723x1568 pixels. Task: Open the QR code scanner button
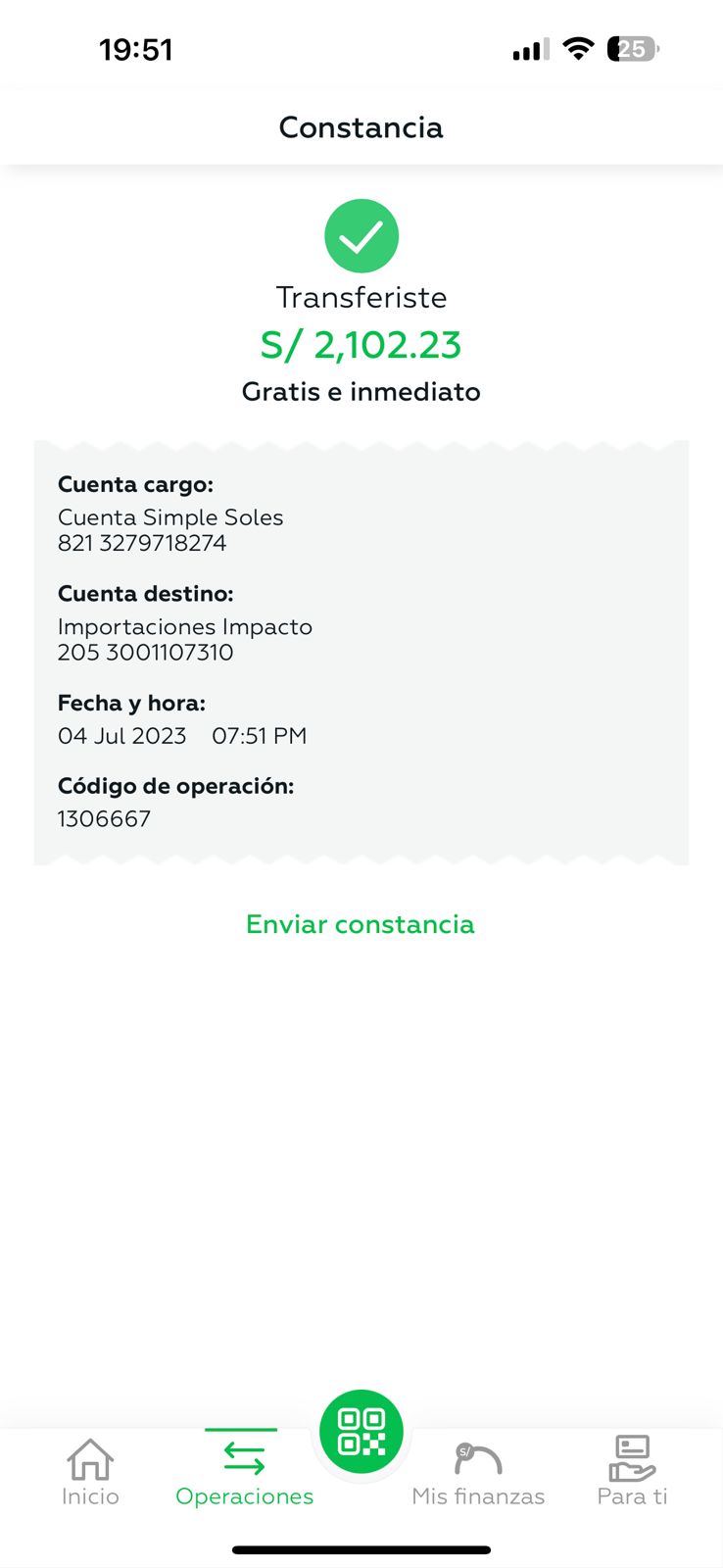[361, 1432]
